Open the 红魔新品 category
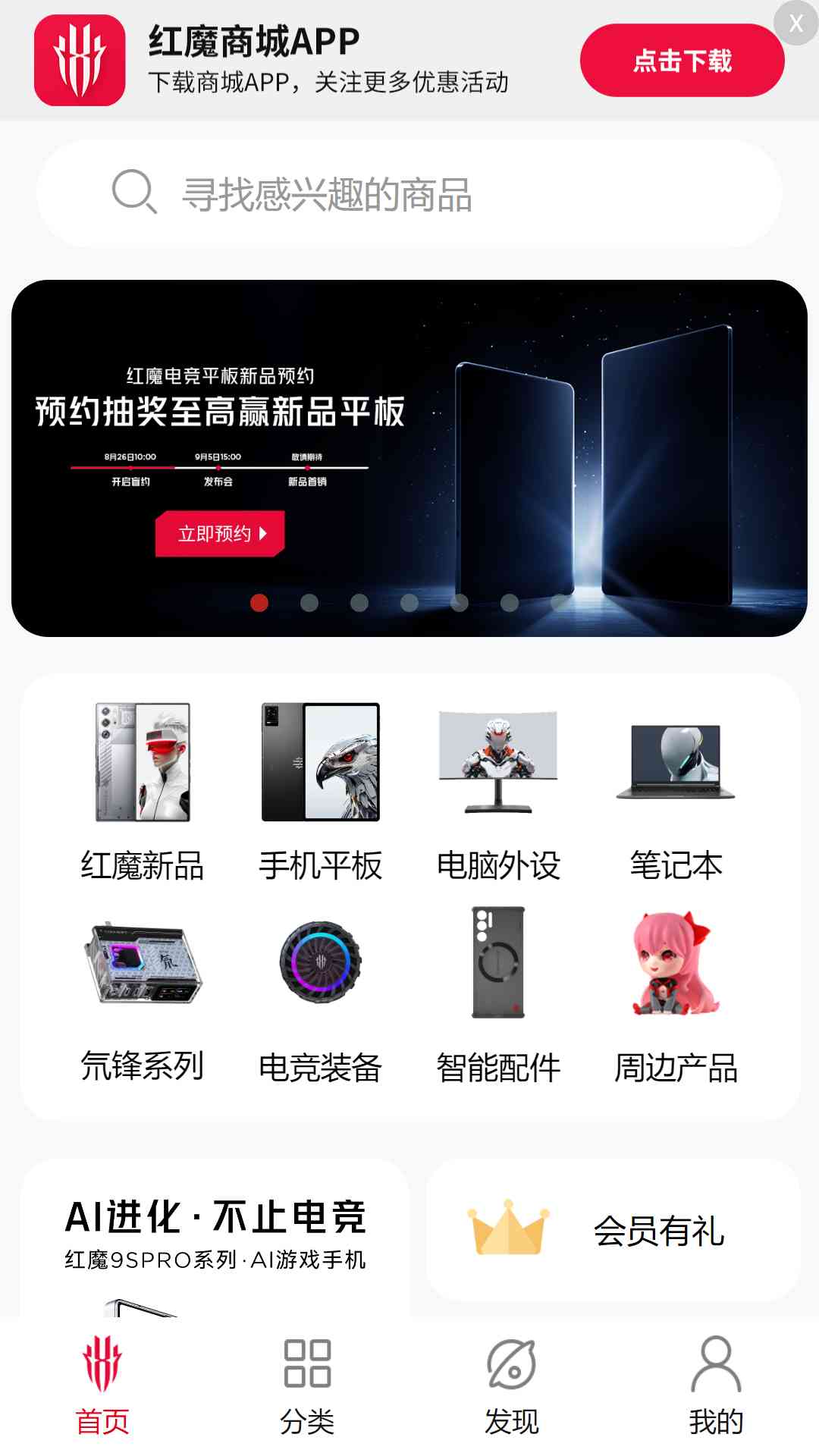Screen dimensions: 819x1456 [143, 792]
